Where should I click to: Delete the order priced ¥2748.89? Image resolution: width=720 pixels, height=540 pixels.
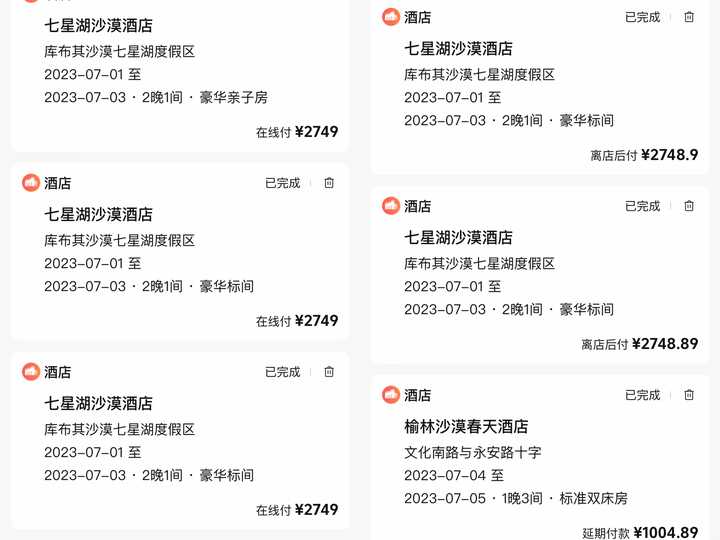tap(689, 206)
